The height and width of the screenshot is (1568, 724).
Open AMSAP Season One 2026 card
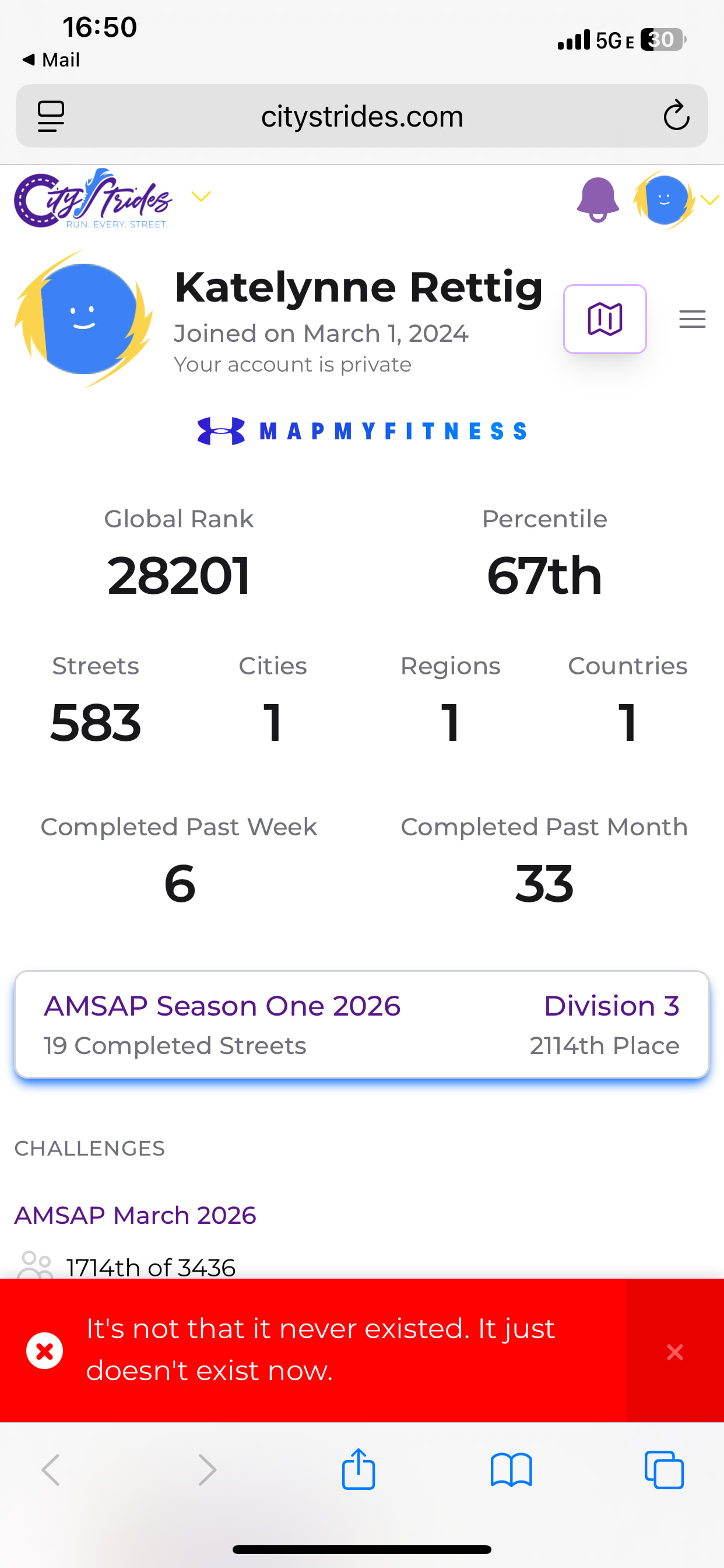click(x=361, y=1024)
